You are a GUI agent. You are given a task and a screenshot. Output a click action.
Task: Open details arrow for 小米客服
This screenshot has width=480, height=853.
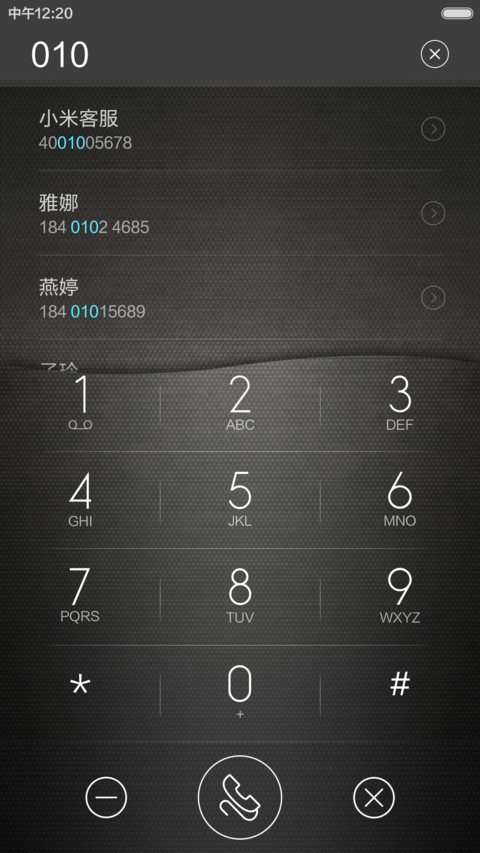433,129
